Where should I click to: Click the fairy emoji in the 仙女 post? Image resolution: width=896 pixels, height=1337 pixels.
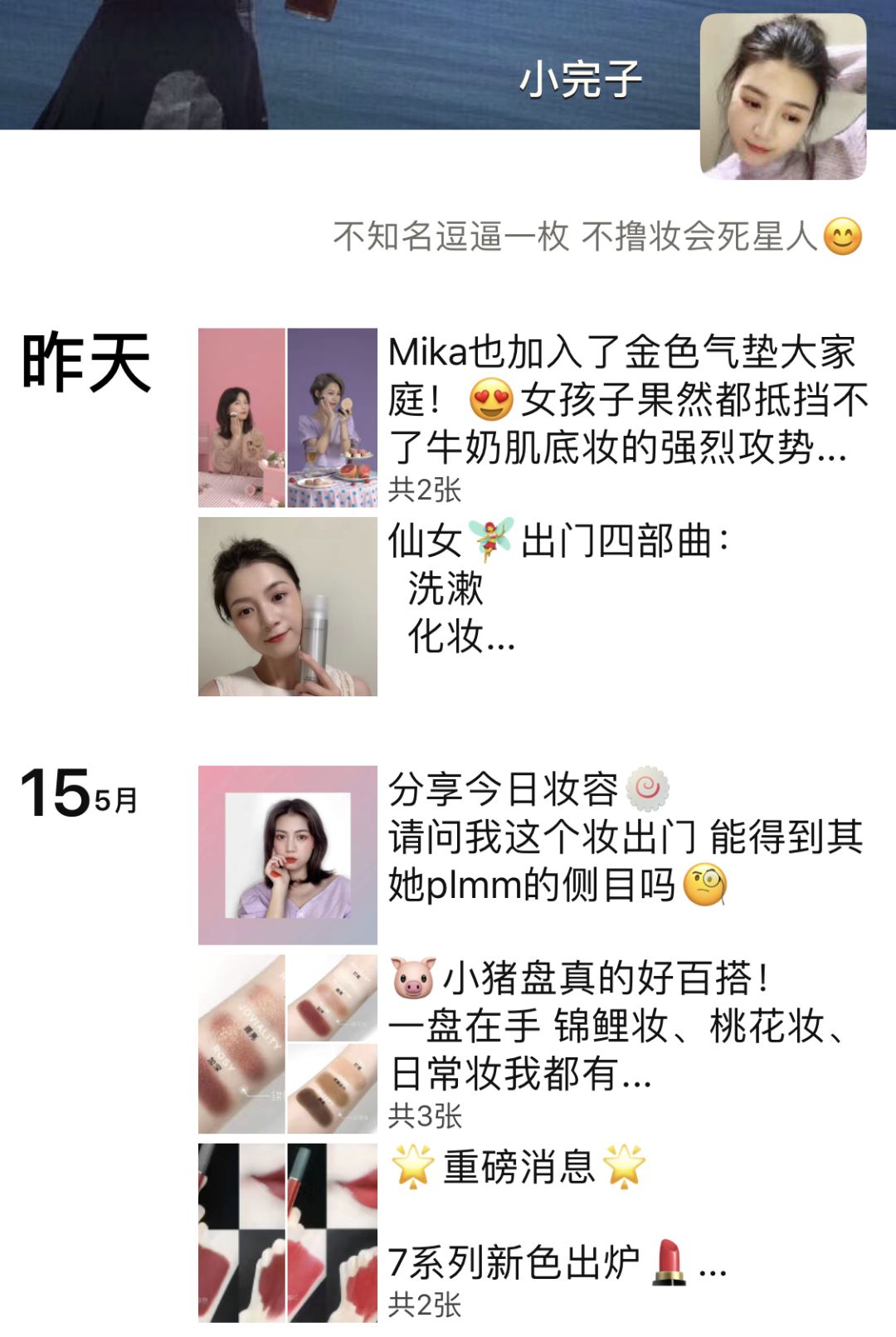(490, 541)
